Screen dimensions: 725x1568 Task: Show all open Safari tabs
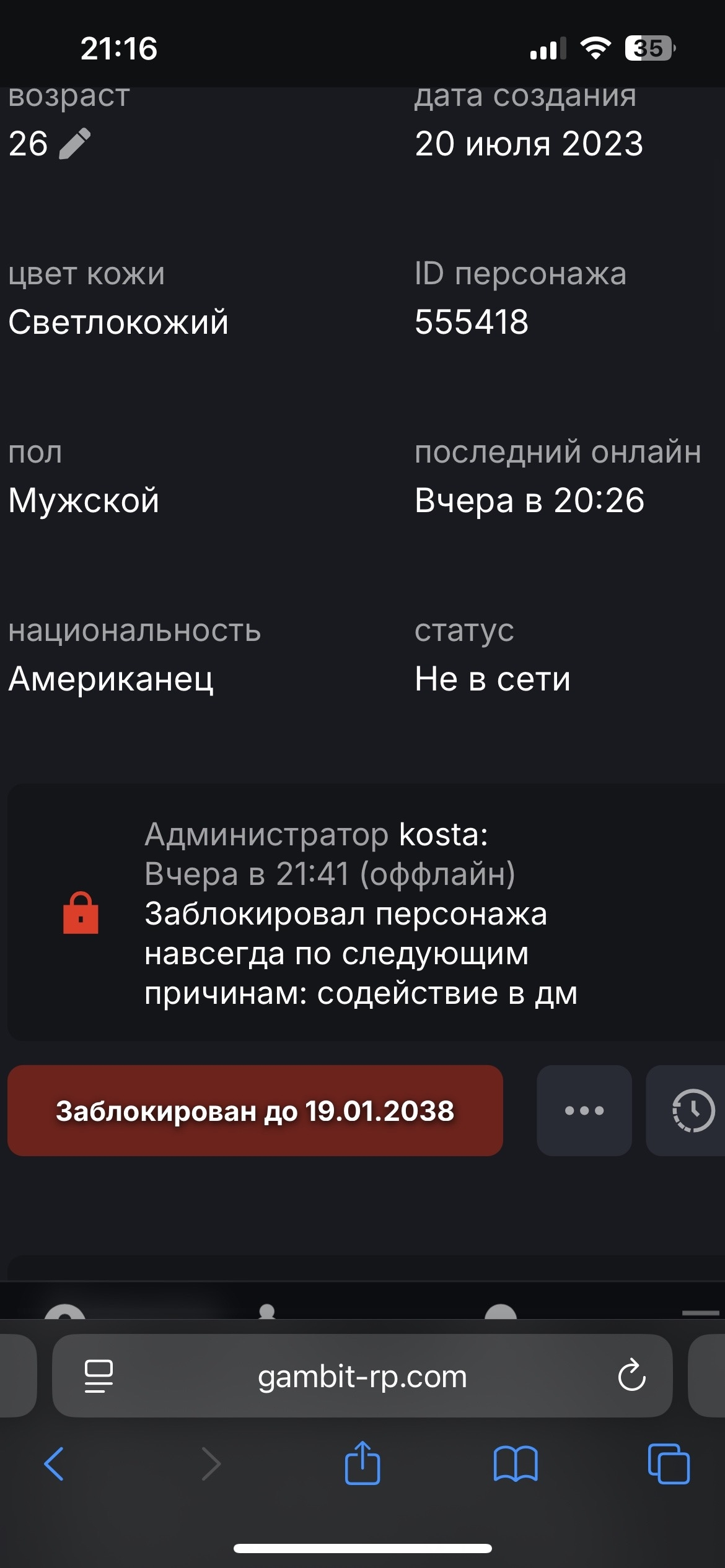(669, 1464)
